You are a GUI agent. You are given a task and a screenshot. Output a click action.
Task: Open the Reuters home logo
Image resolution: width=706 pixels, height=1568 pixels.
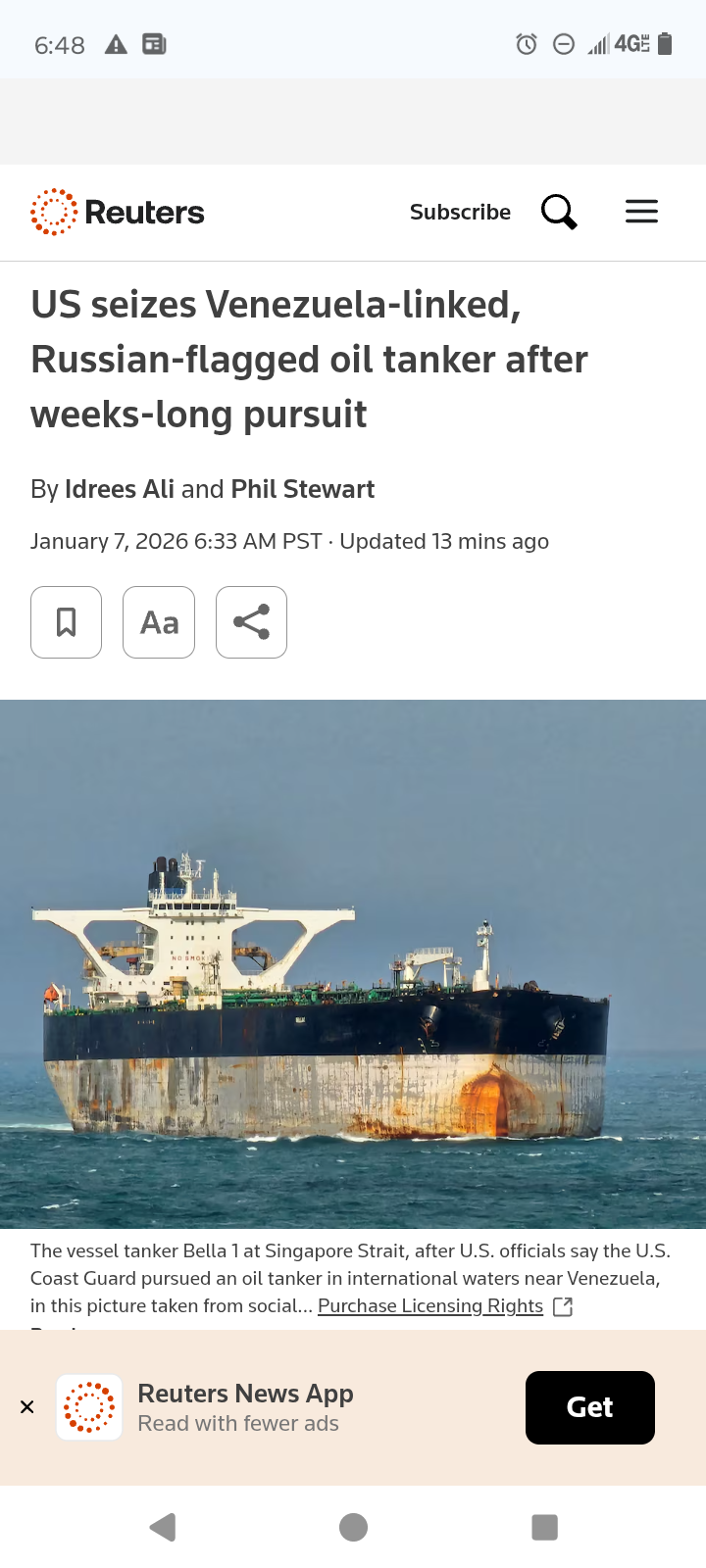pyautogui.click(x=118, y=212)
